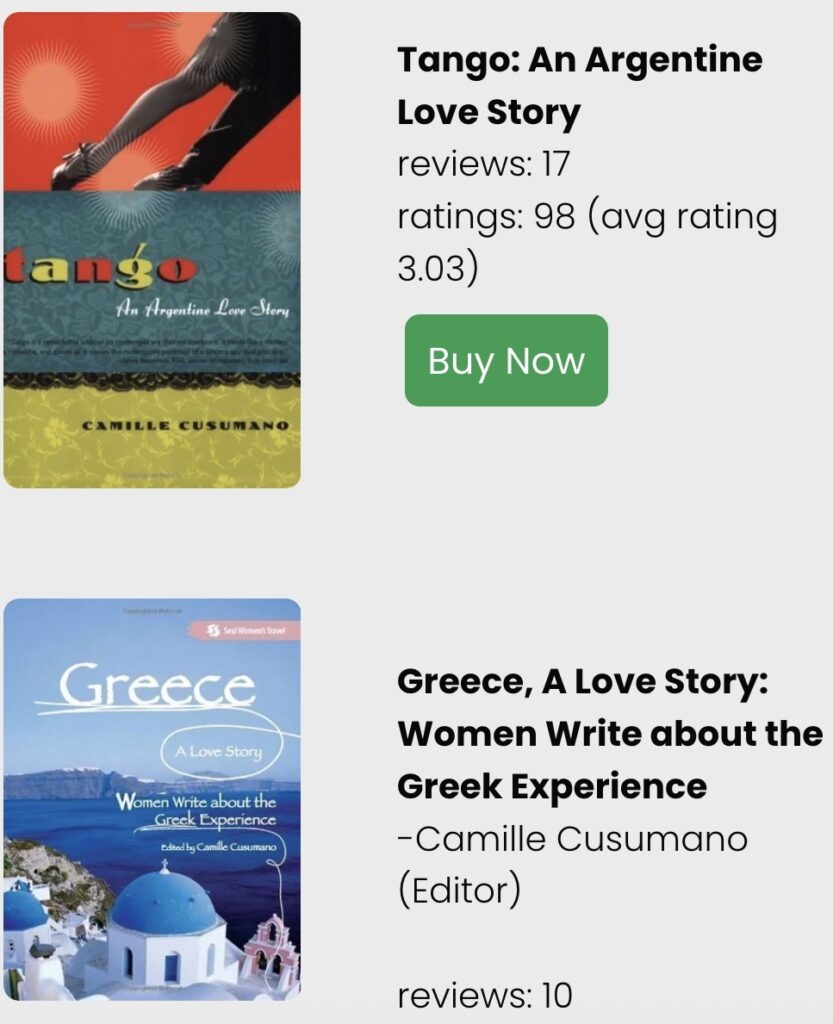Open the Greece, A Love Story cover
833x1024 pixels.
click(x=152, y=798)
